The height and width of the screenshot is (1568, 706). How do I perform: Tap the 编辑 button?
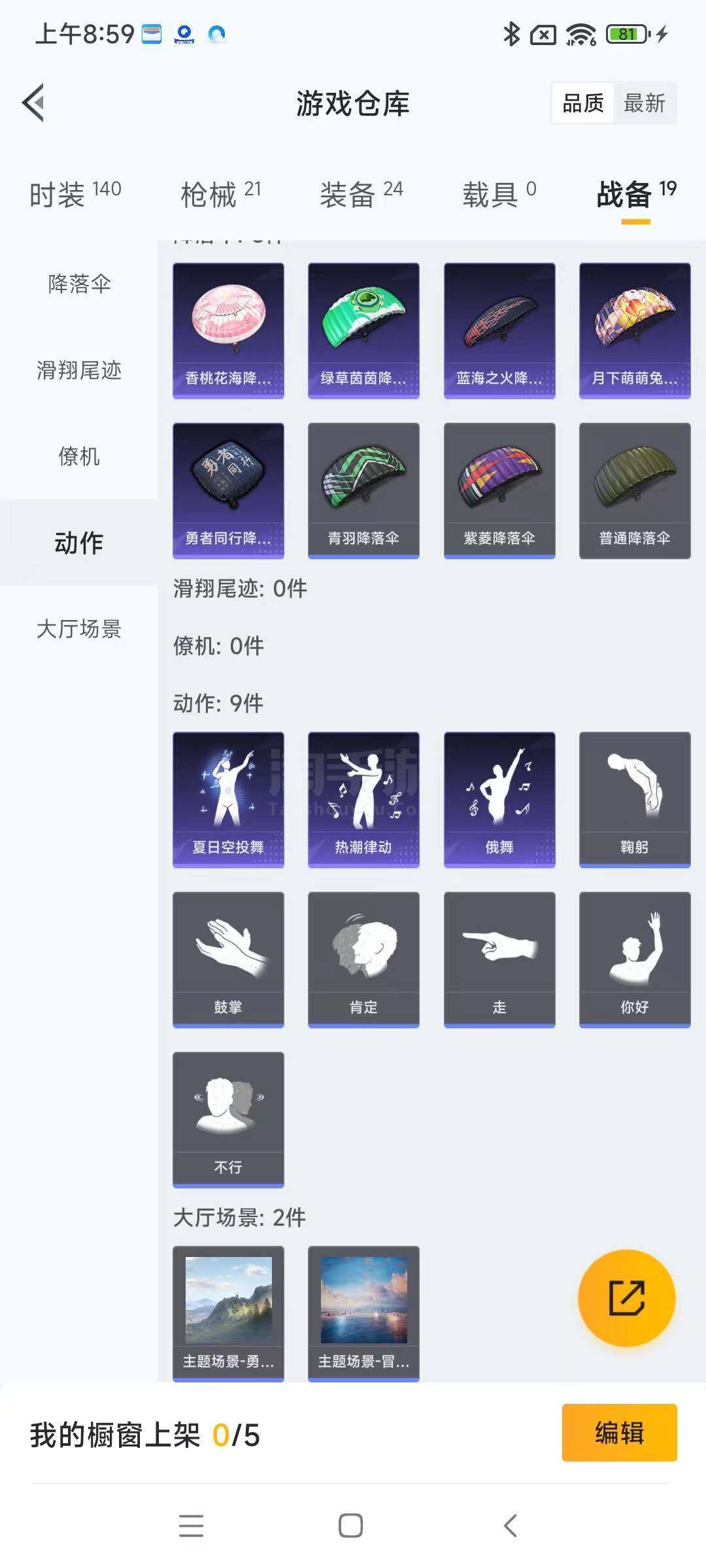(x=619, y=1433)
